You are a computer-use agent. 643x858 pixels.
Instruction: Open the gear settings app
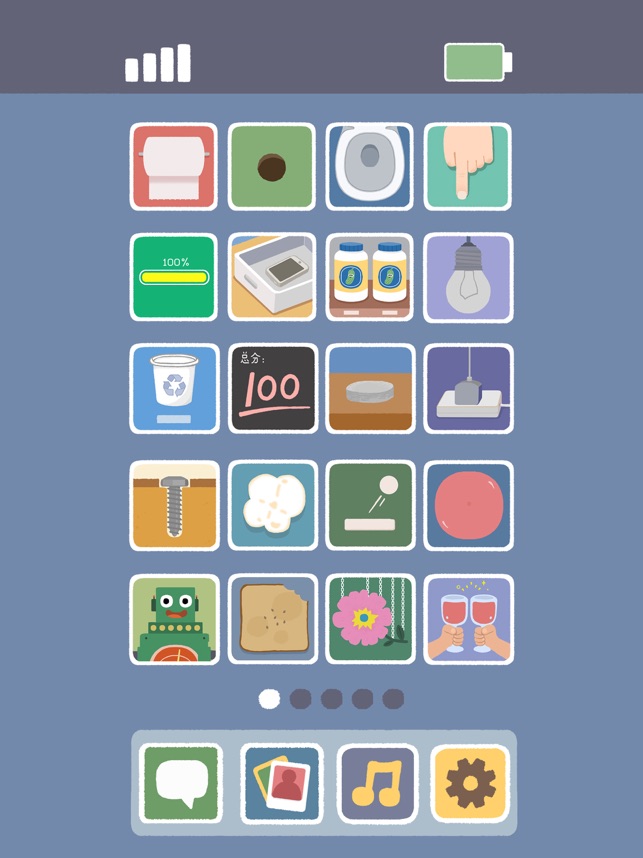coord(470,783)
